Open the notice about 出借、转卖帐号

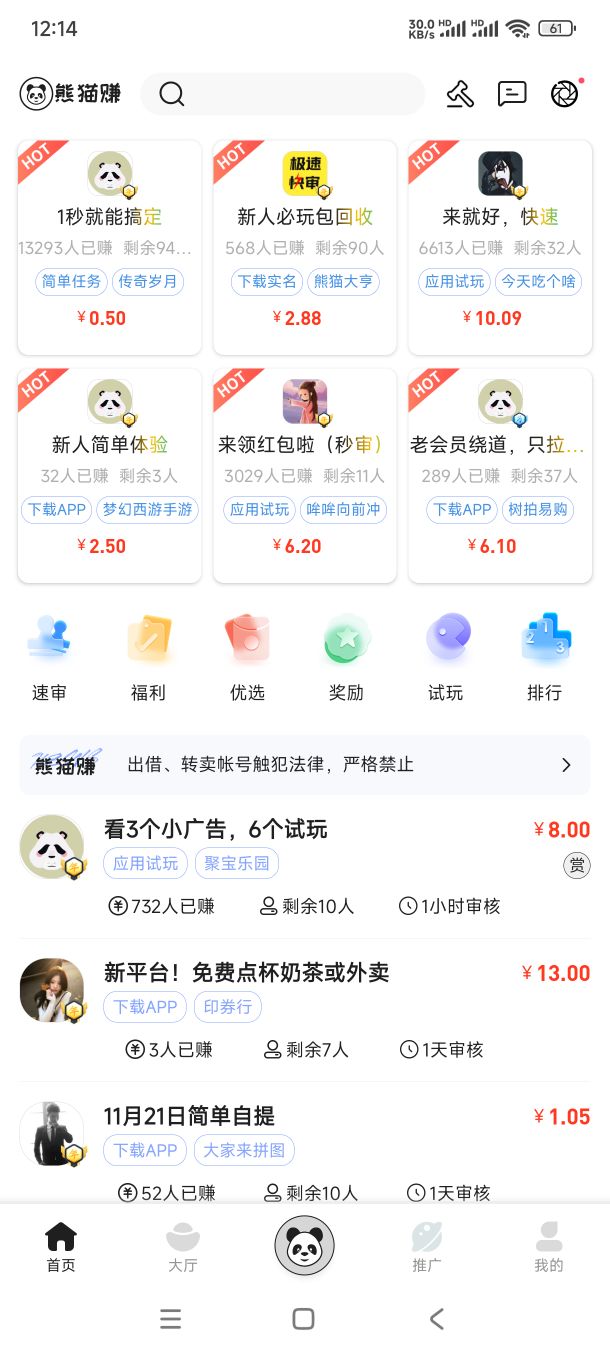[305, 765]
